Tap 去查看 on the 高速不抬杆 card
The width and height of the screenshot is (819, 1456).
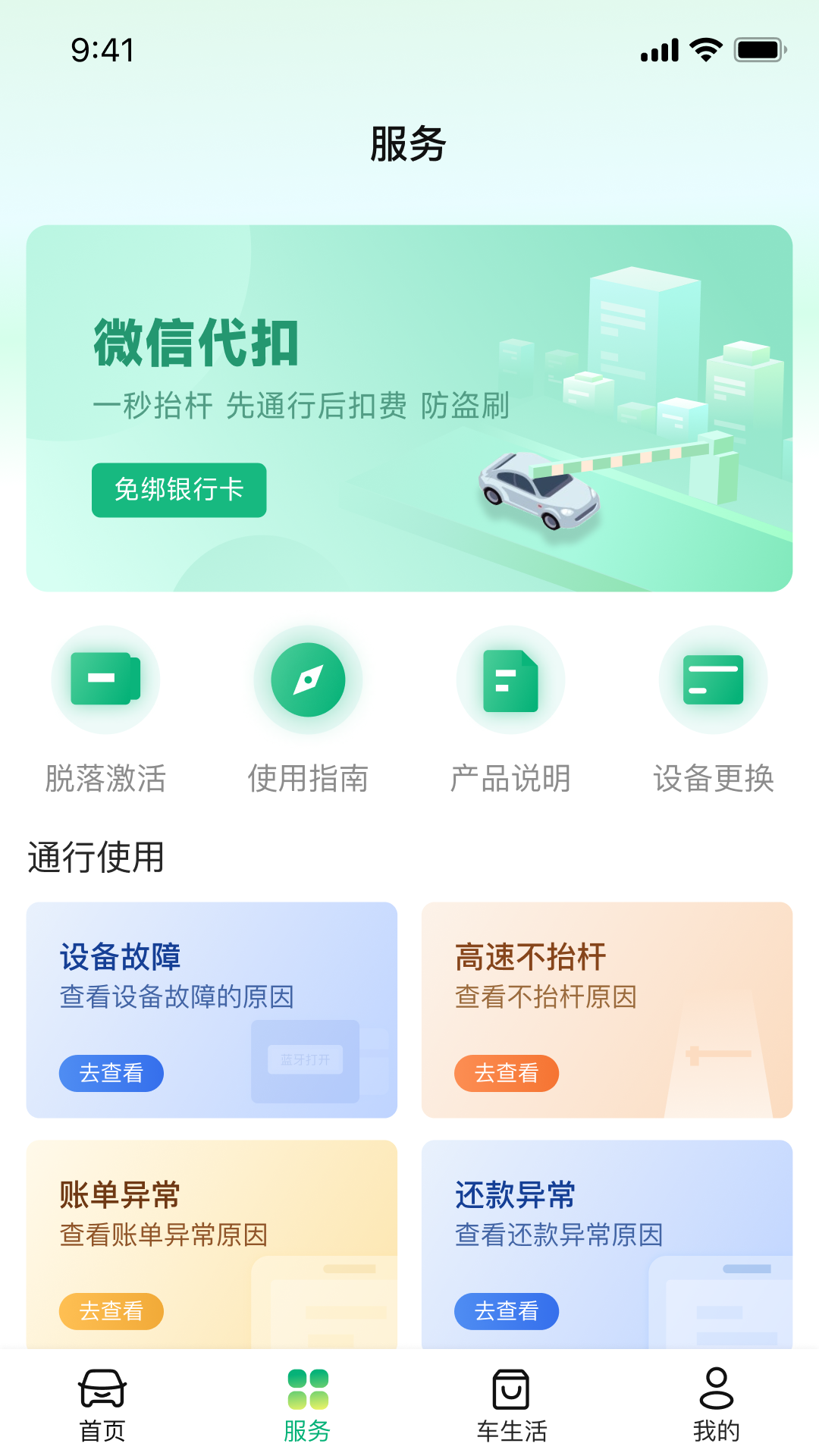[x=507, y=1074]
